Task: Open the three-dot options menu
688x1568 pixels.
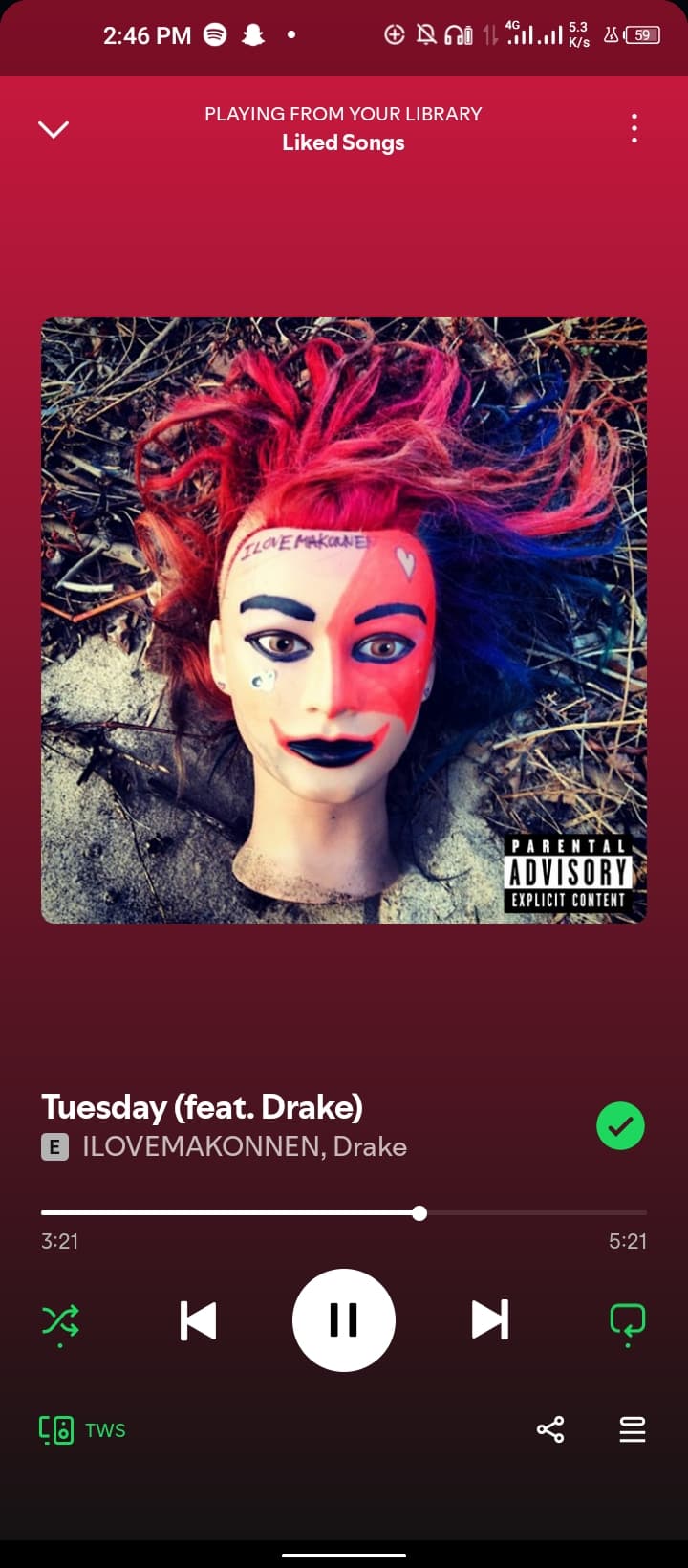Action: [x=634, y=128]
